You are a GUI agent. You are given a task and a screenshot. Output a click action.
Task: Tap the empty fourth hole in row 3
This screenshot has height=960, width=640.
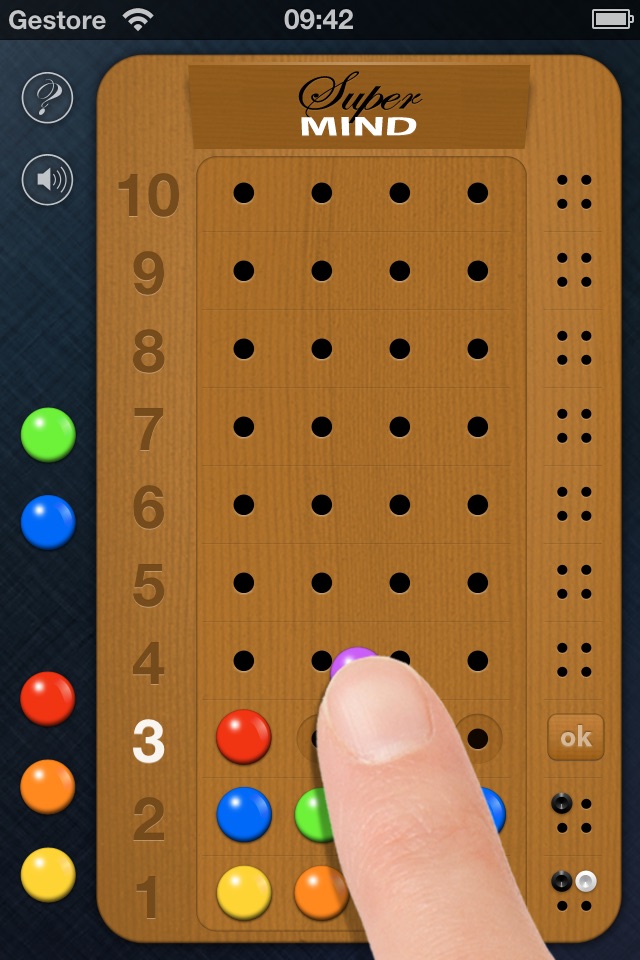[x=479, y=738]
